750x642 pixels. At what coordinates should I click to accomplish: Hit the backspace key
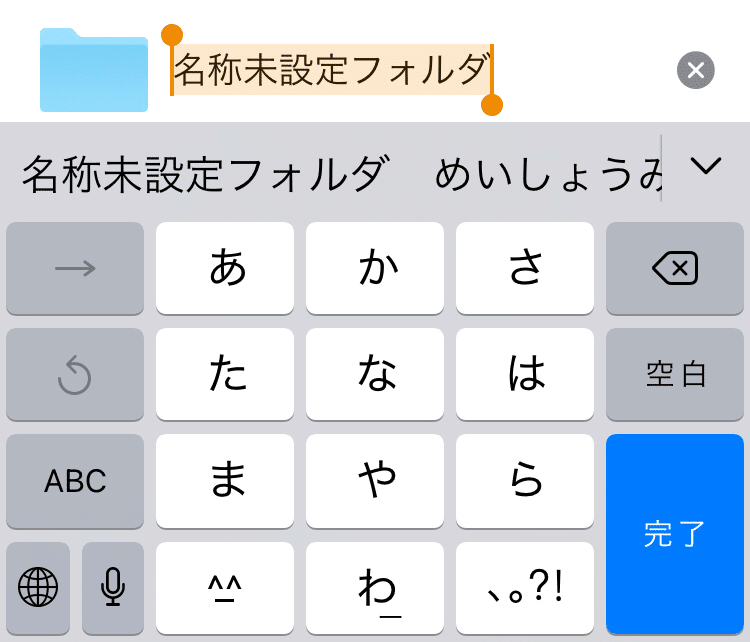675,268
